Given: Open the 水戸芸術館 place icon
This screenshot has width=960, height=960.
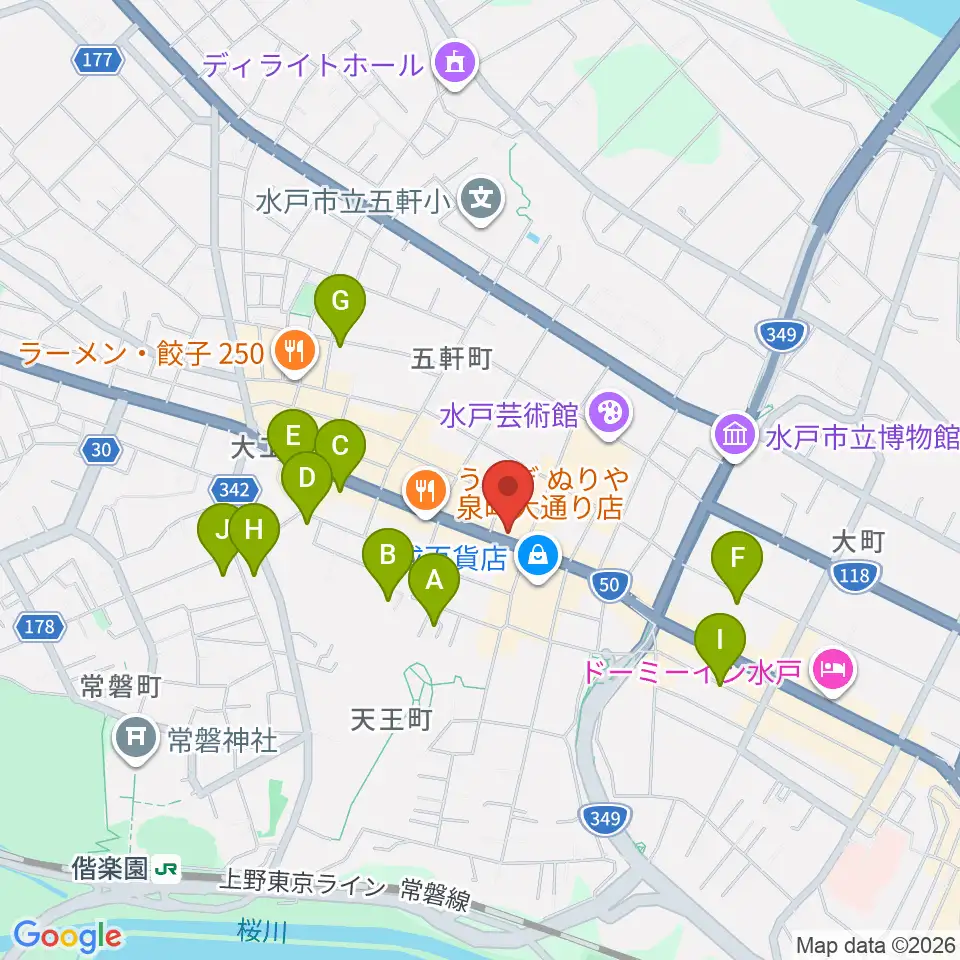Looking at the screenshot, I should click(609, 414).
